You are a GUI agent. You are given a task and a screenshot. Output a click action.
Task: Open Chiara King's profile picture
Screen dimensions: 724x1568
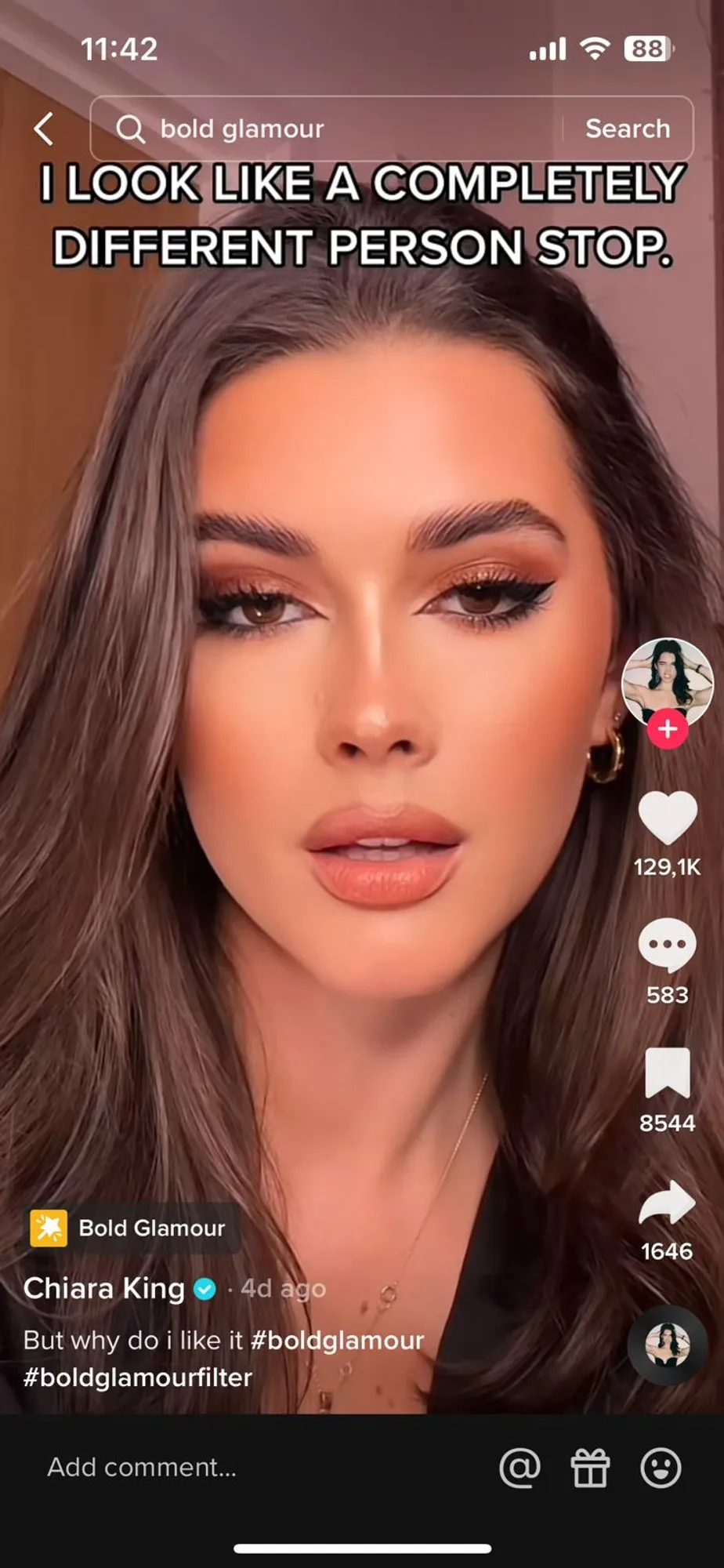[667, 681]
